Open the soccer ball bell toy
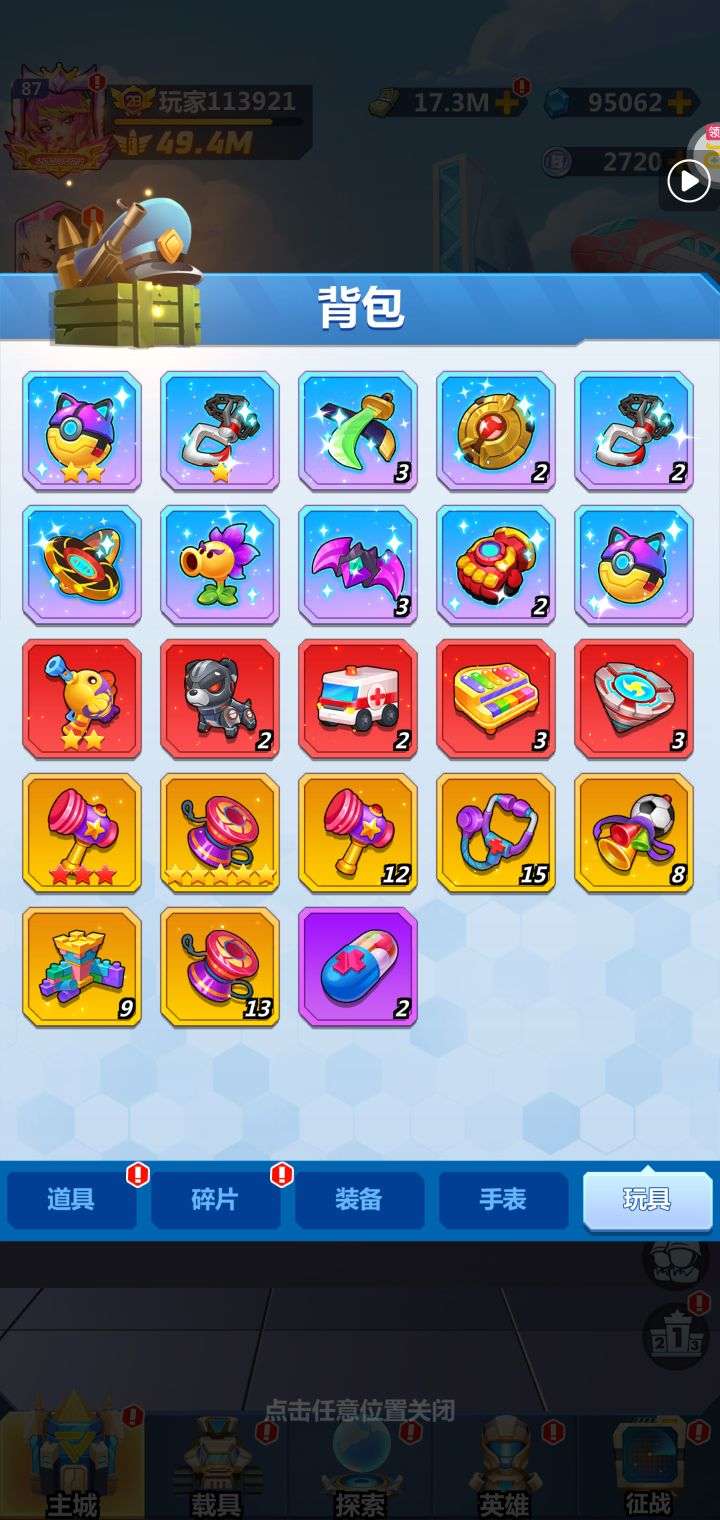Screen dimensions: 720x1520 pyautogui.click(x=634, y=833)
